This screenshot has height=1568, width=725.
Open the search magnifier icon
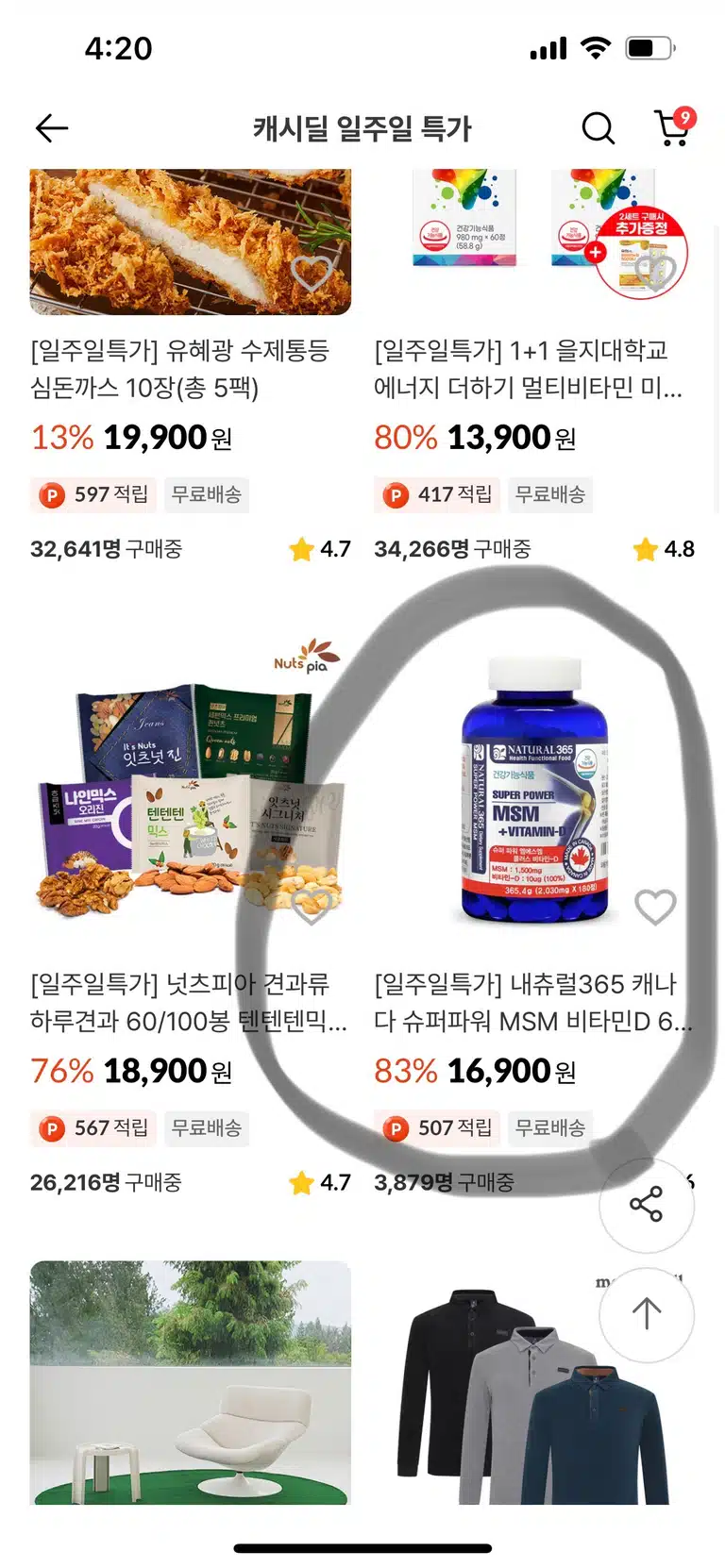[598, 128]
